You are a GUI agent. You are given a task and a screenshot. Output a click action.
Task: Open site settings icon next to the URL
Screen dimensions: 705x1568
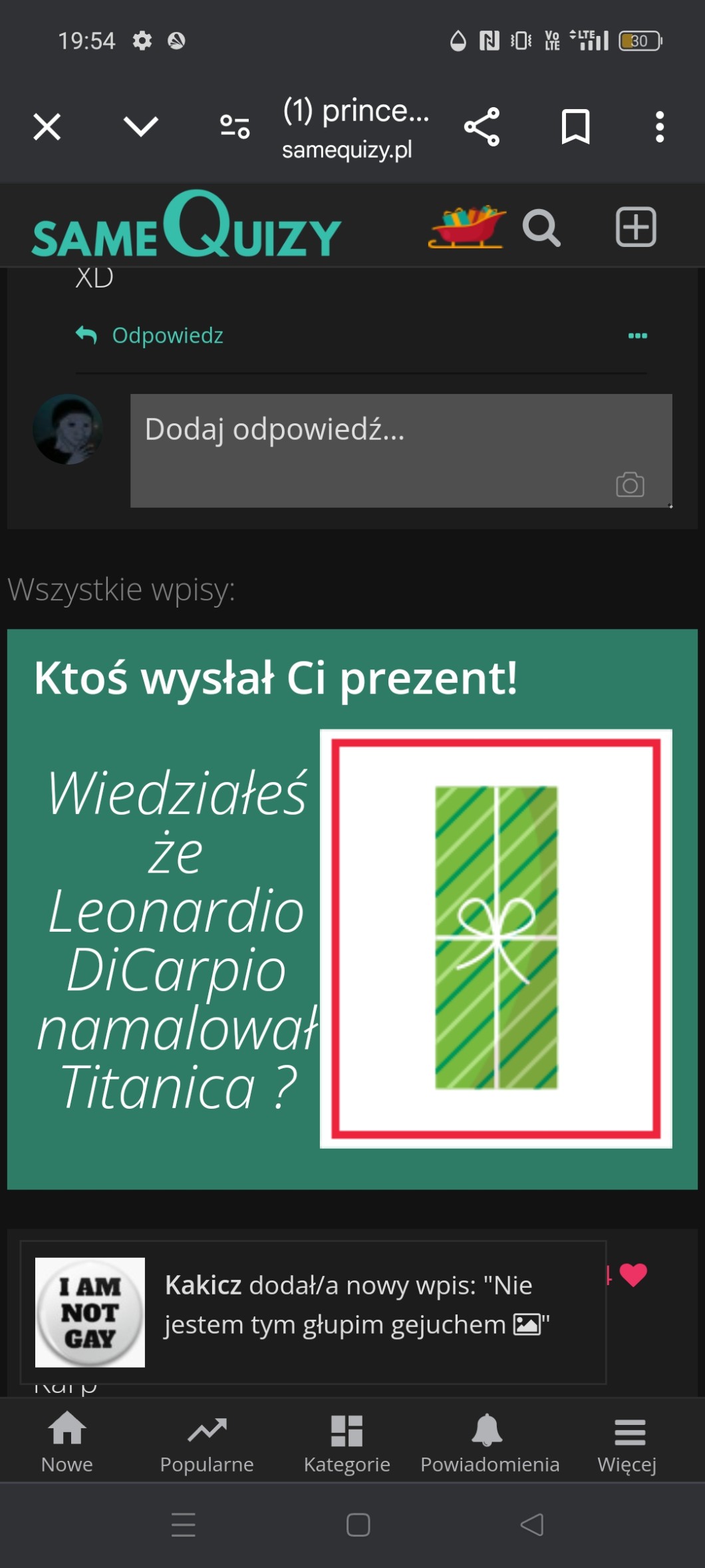tap(235, 126)
